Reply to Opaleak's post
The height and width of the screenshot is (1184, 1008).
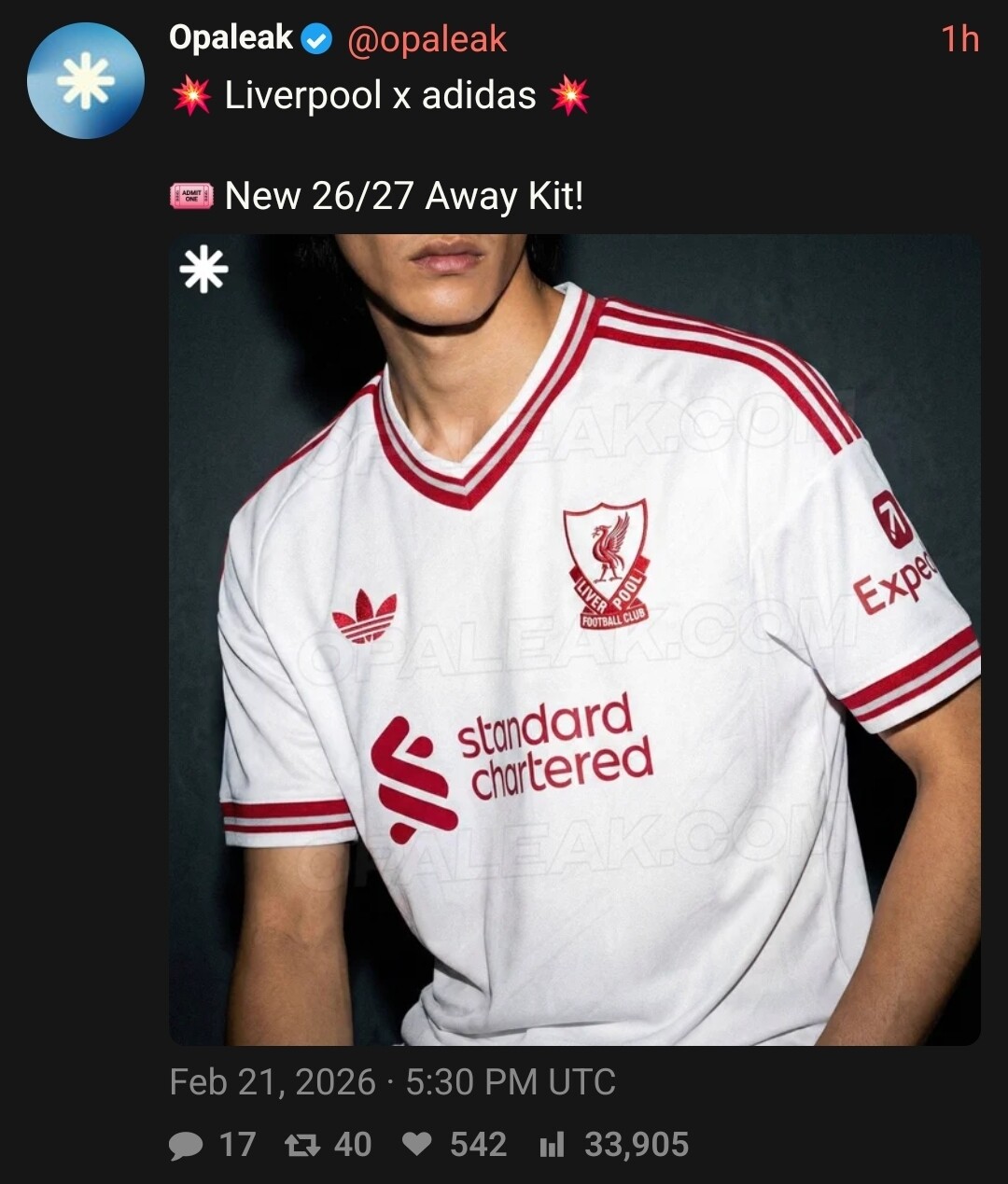pyautogui.click(x=186, y=1145)
